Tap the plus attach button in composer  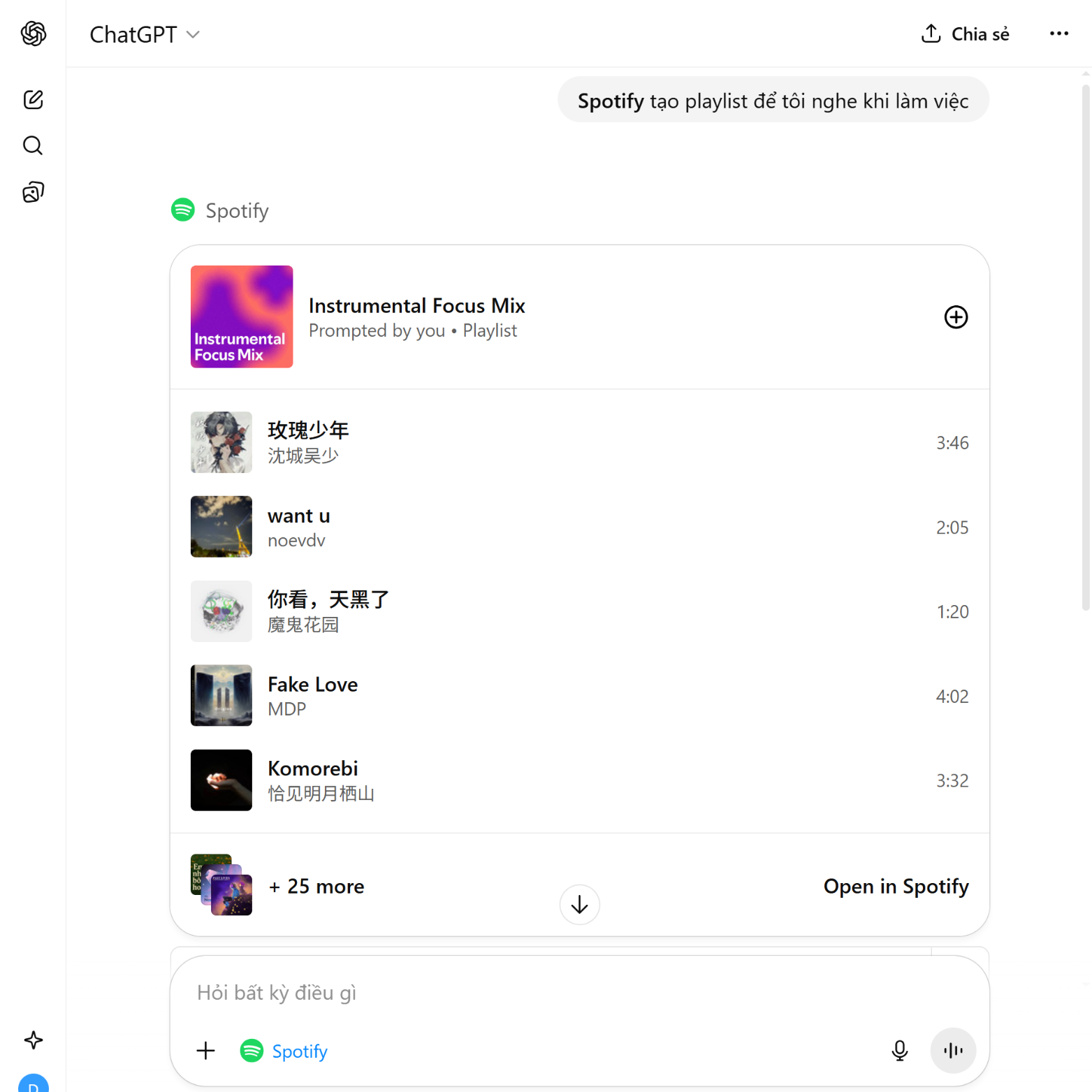point(205,1051)
